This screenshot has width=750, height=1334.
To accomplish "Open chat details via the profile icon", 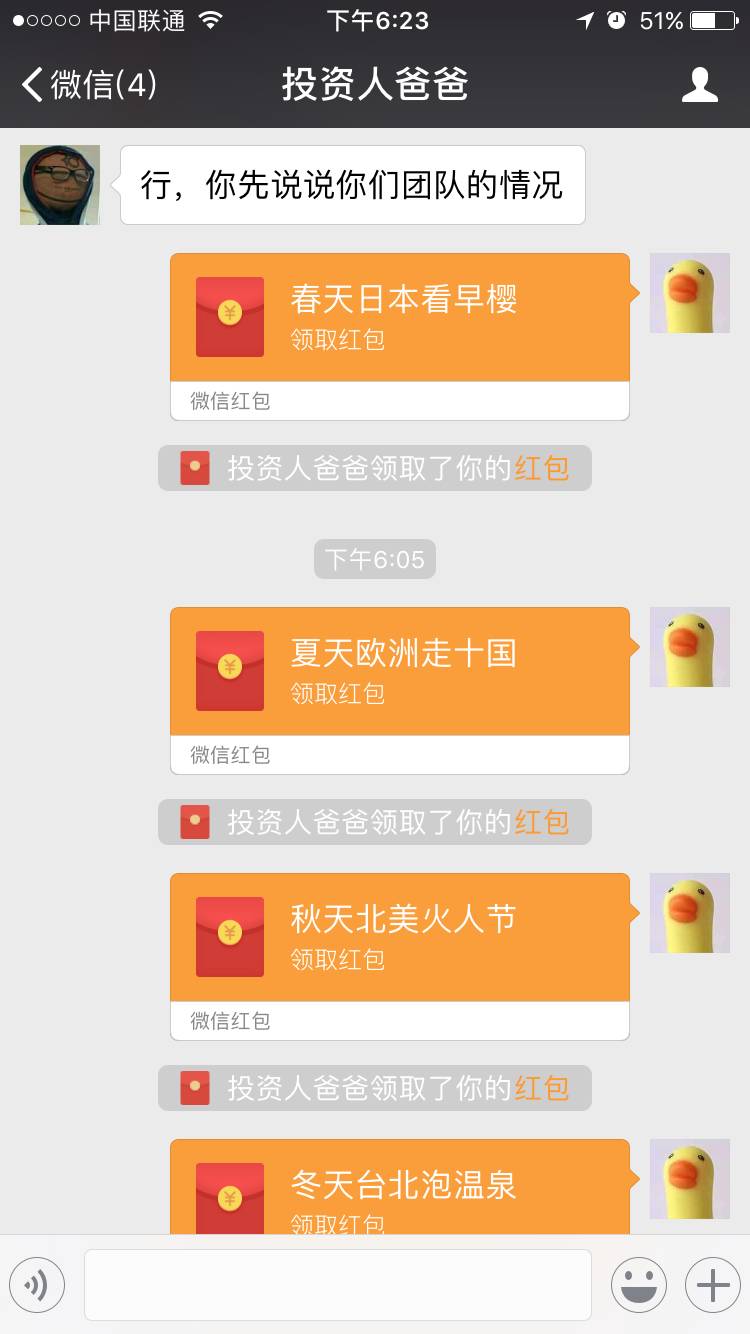I will tap(699, 85).
